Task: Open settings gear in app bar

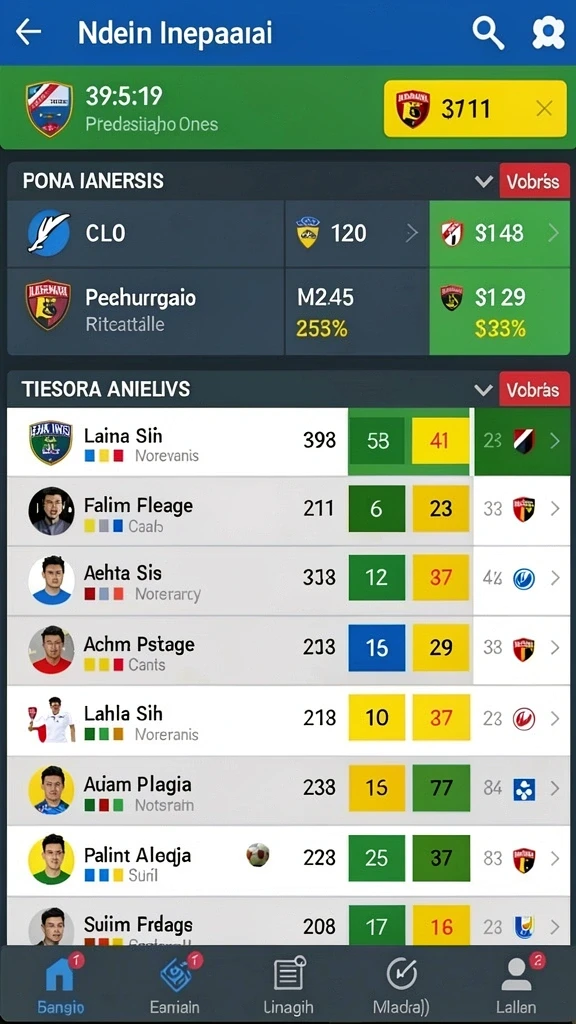Action: coord(548,33)
